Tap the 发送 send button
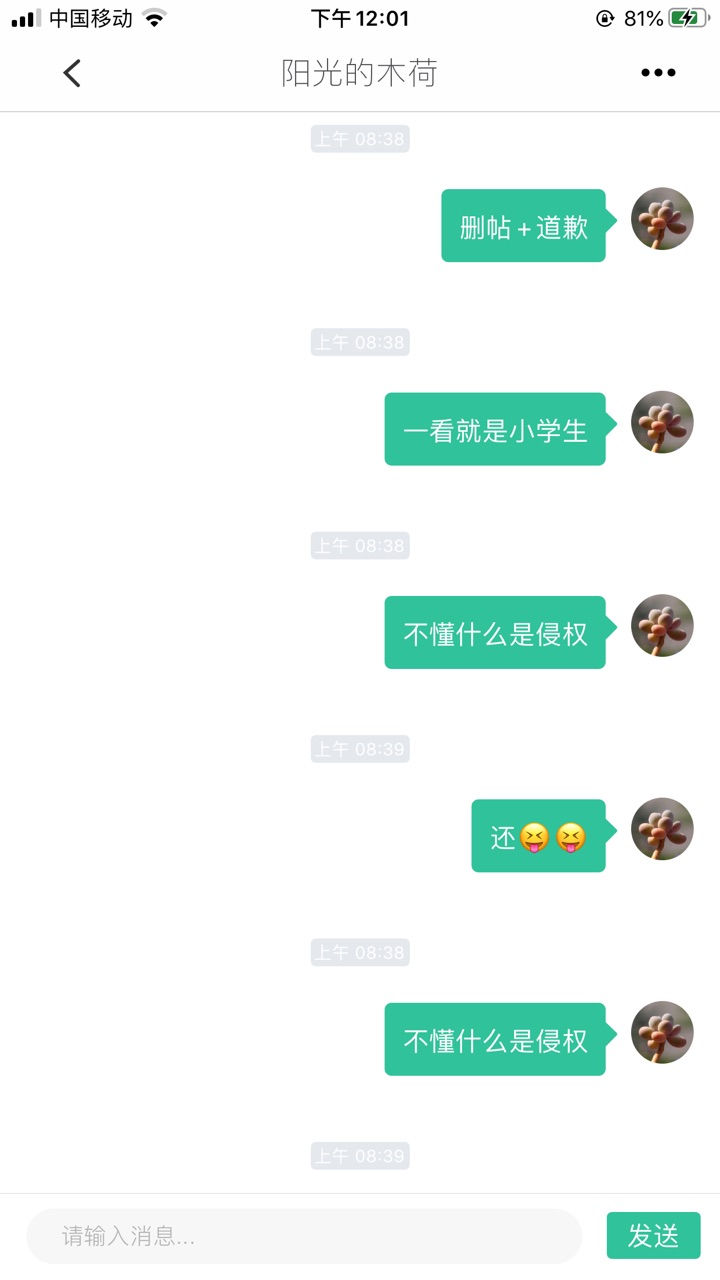720x1280 pixels. 653,1236
